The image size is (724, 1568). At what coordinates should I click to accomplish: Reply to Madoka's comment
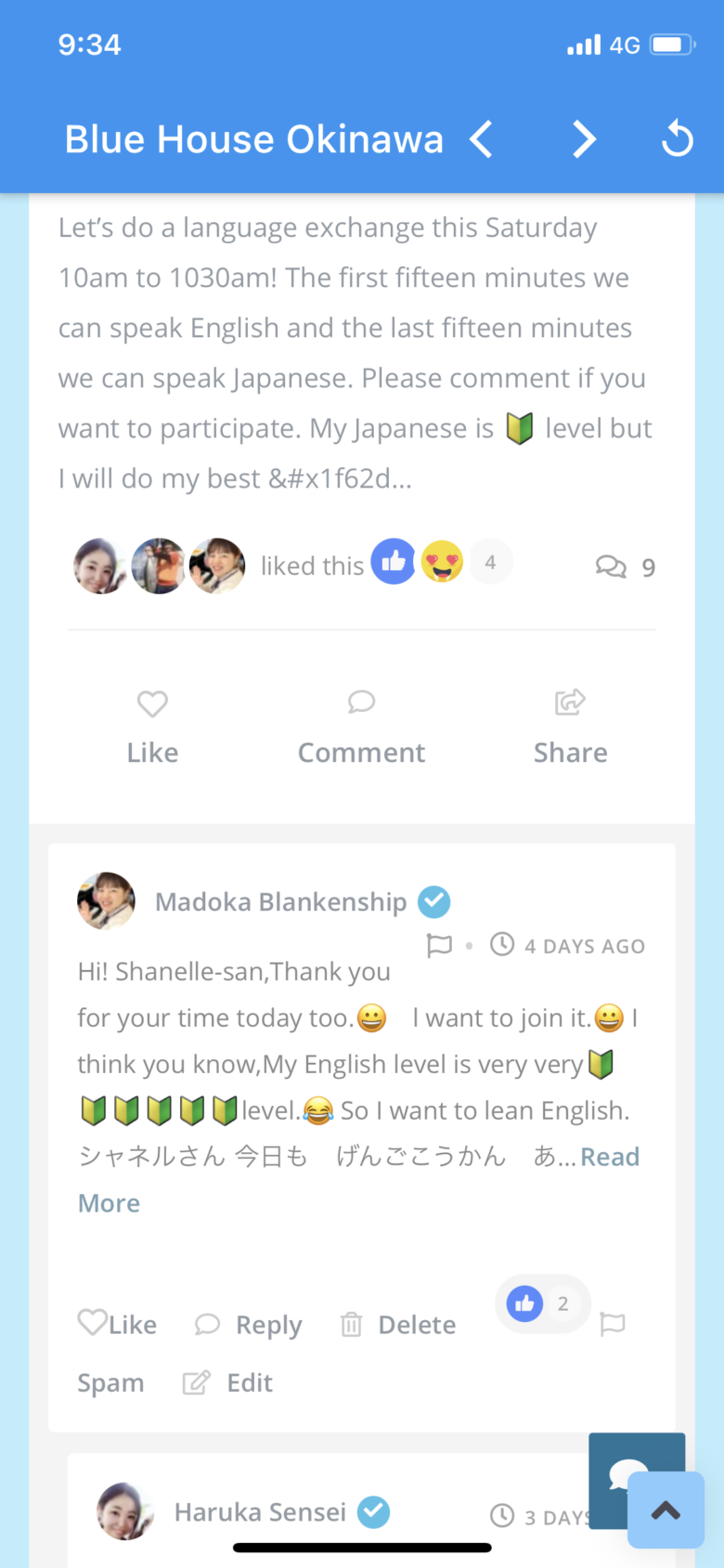pyautogui.click(x=249, y=1325)
